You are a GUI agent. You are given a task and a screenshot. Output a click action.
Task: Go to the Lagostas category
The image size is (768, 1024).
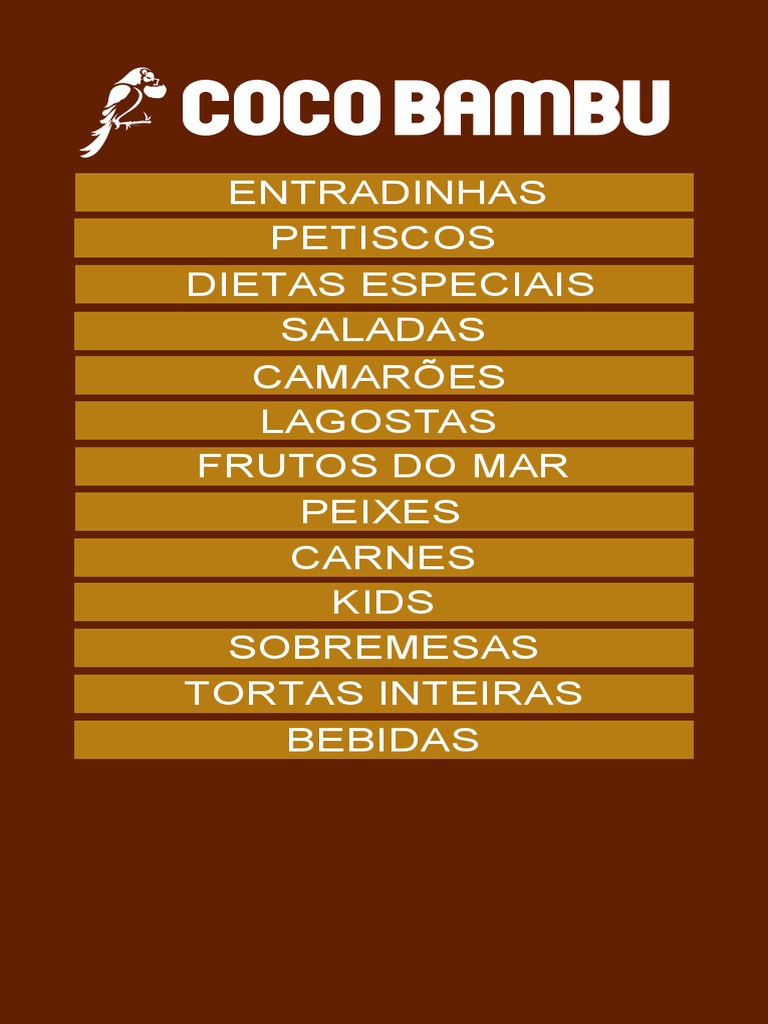coord(384,421)
